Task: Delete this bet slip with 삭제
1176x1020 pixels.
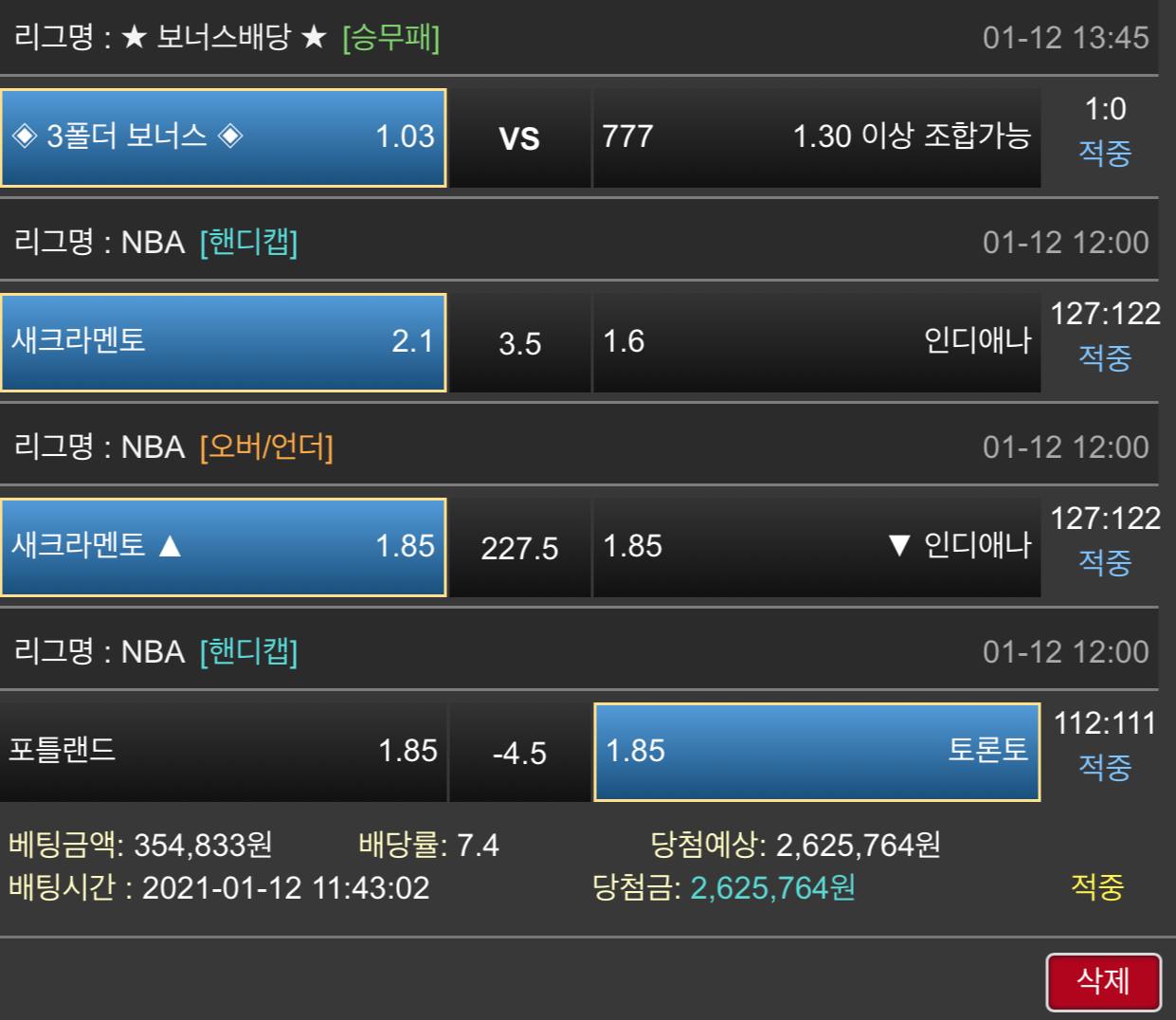Action: click(1103, 980)
